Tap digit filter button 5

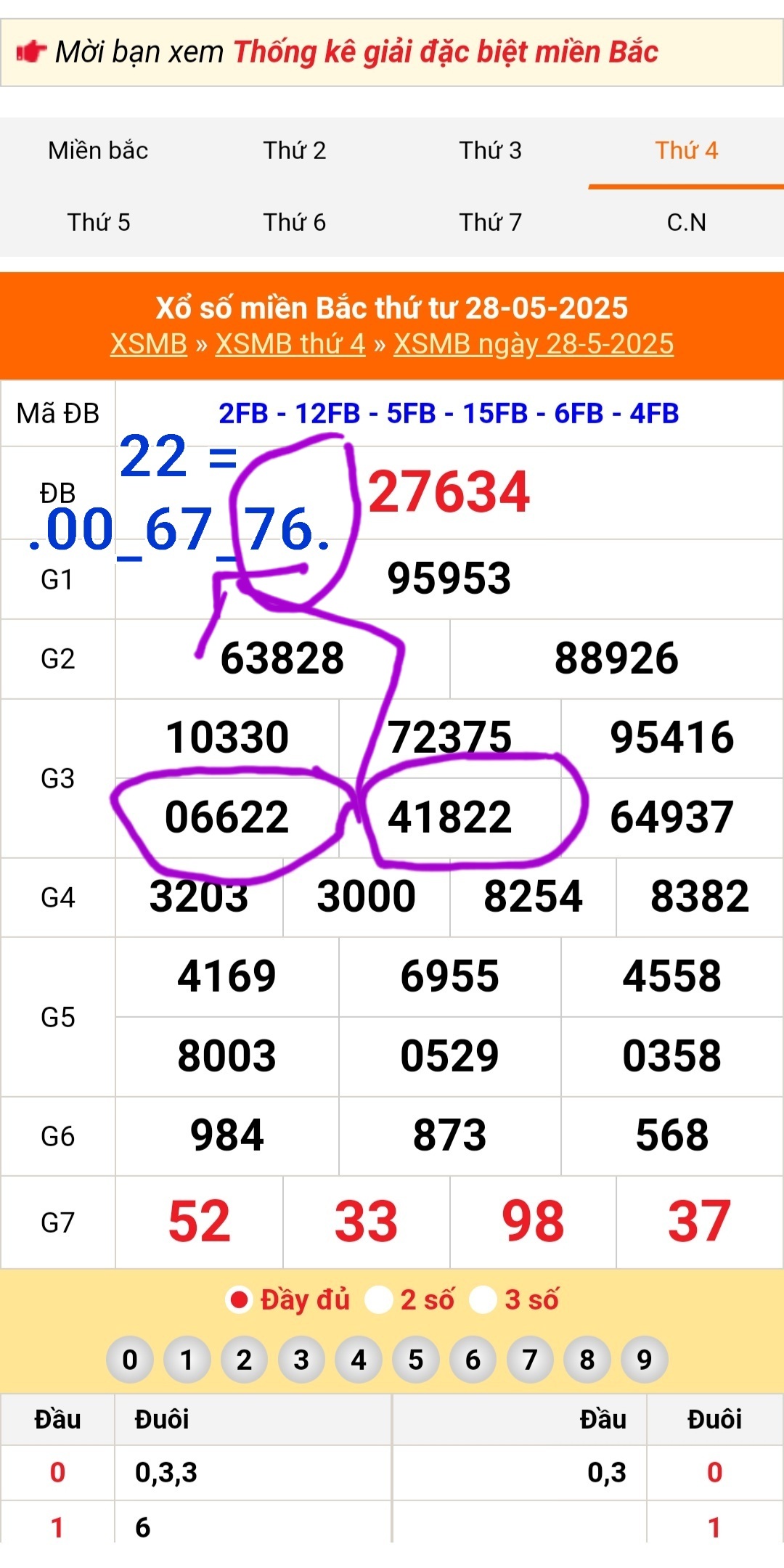pos(416,1360)
